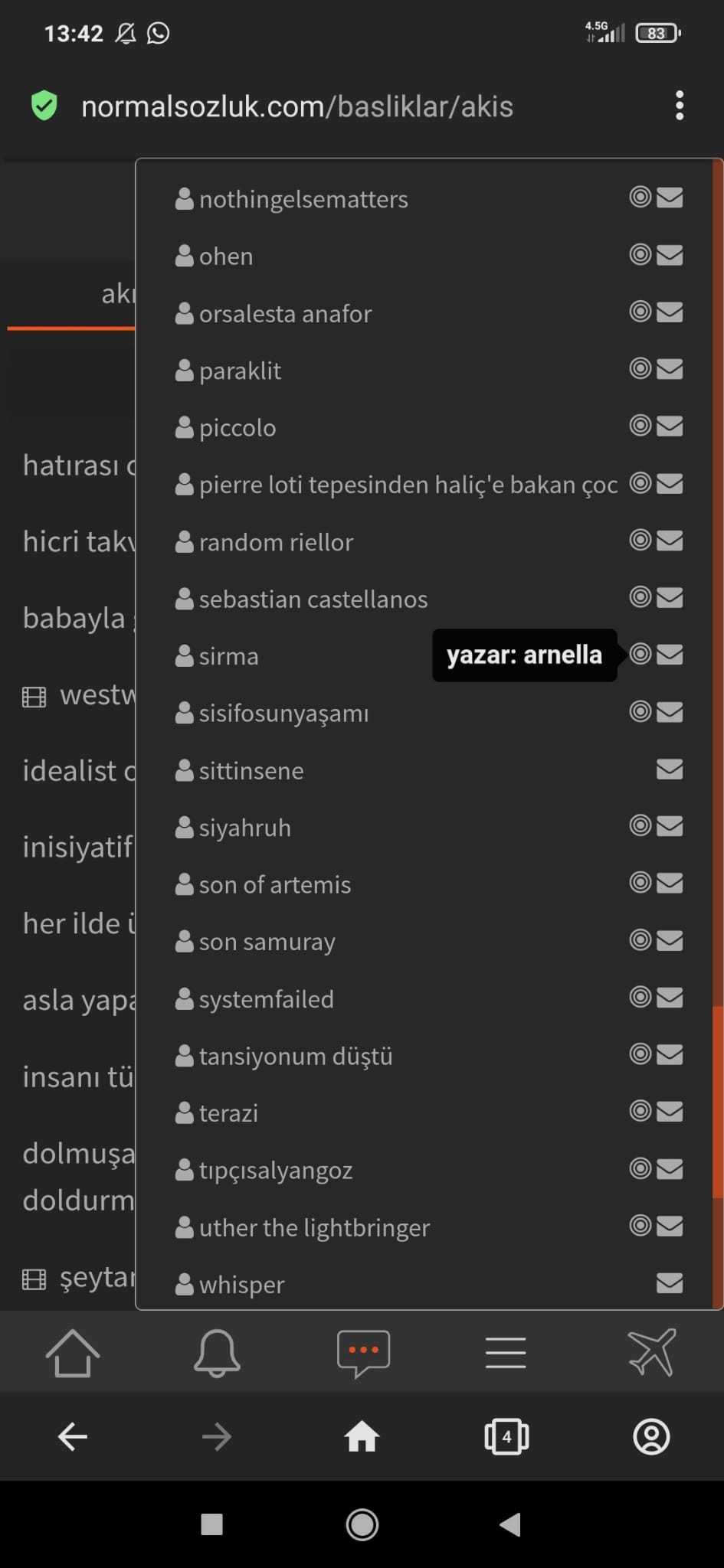
Task: Tap the target icon next to paraklit
Action: (x=640, y=369)
